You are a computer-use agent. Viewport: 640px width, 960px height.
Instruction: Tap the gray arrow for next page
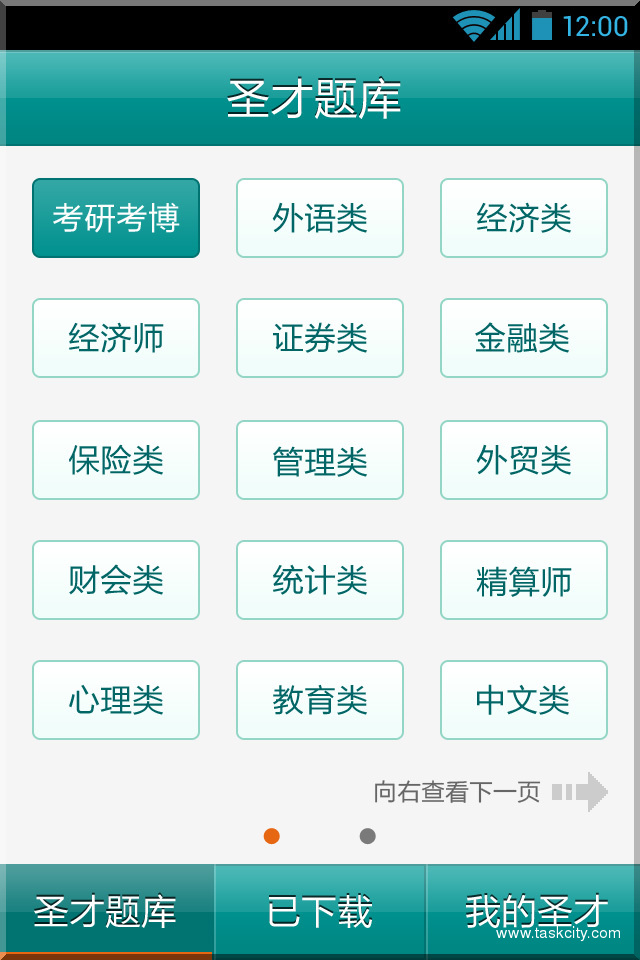(582, 792)
